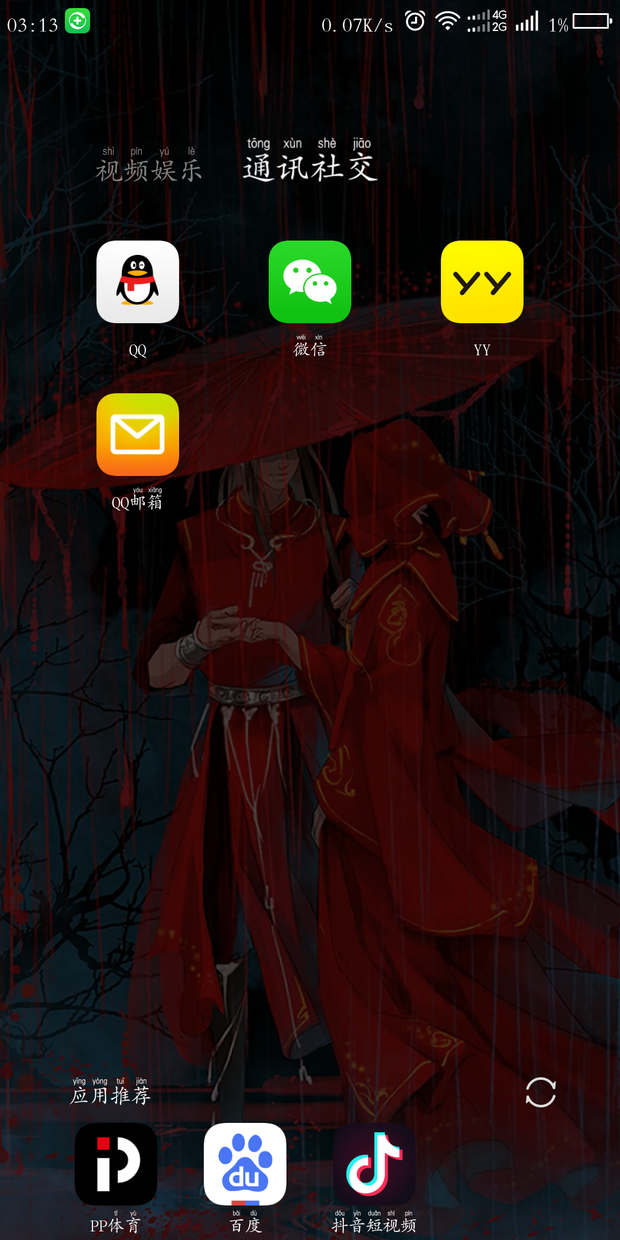This screenshot has width=620, height=1240.
Task: Open 抖音短视频 app
Action: pyautogui.click(x=374, y=1164)
